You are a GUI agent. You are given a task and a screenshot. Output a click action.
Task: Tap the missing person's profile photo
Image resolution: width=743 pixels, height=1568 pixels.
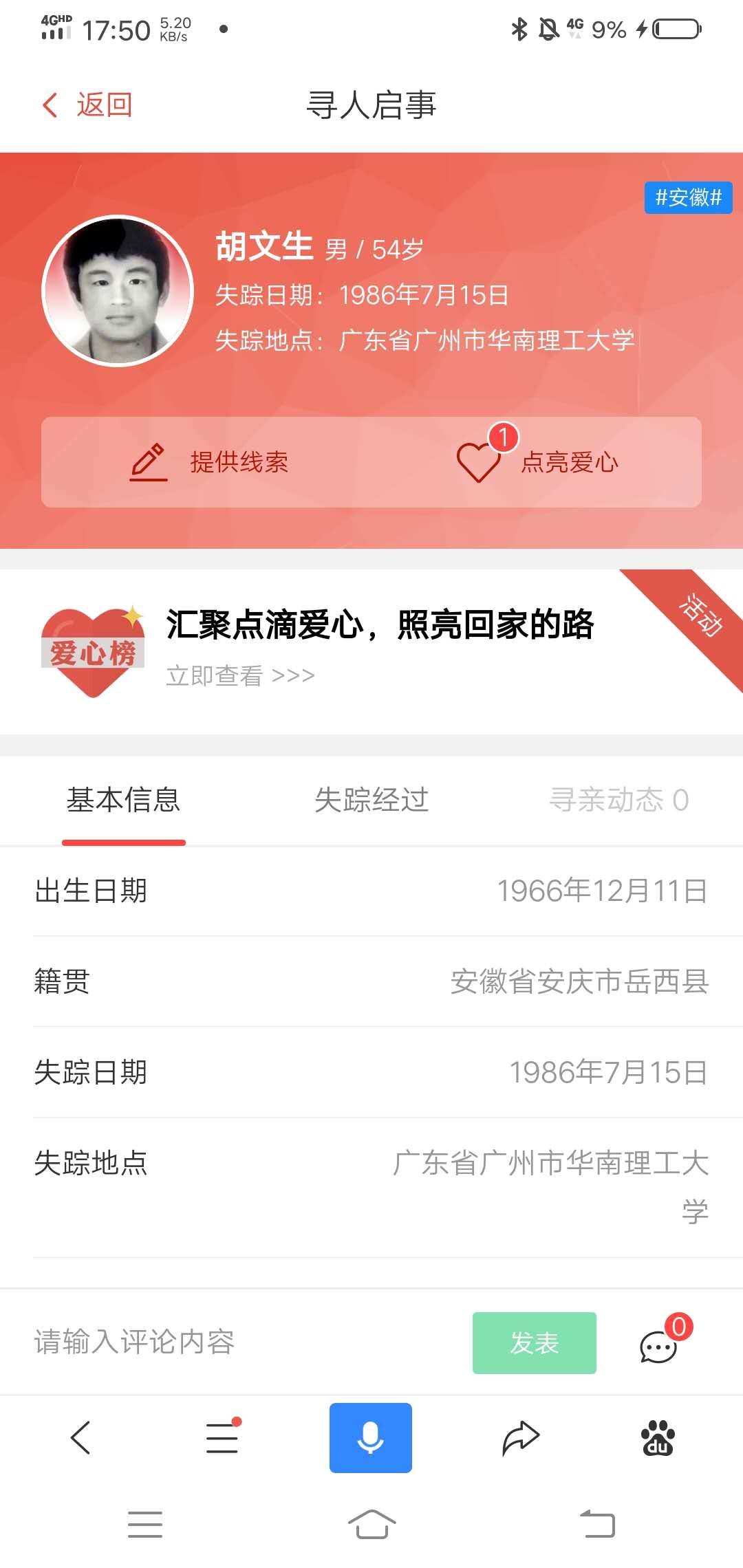118,291
